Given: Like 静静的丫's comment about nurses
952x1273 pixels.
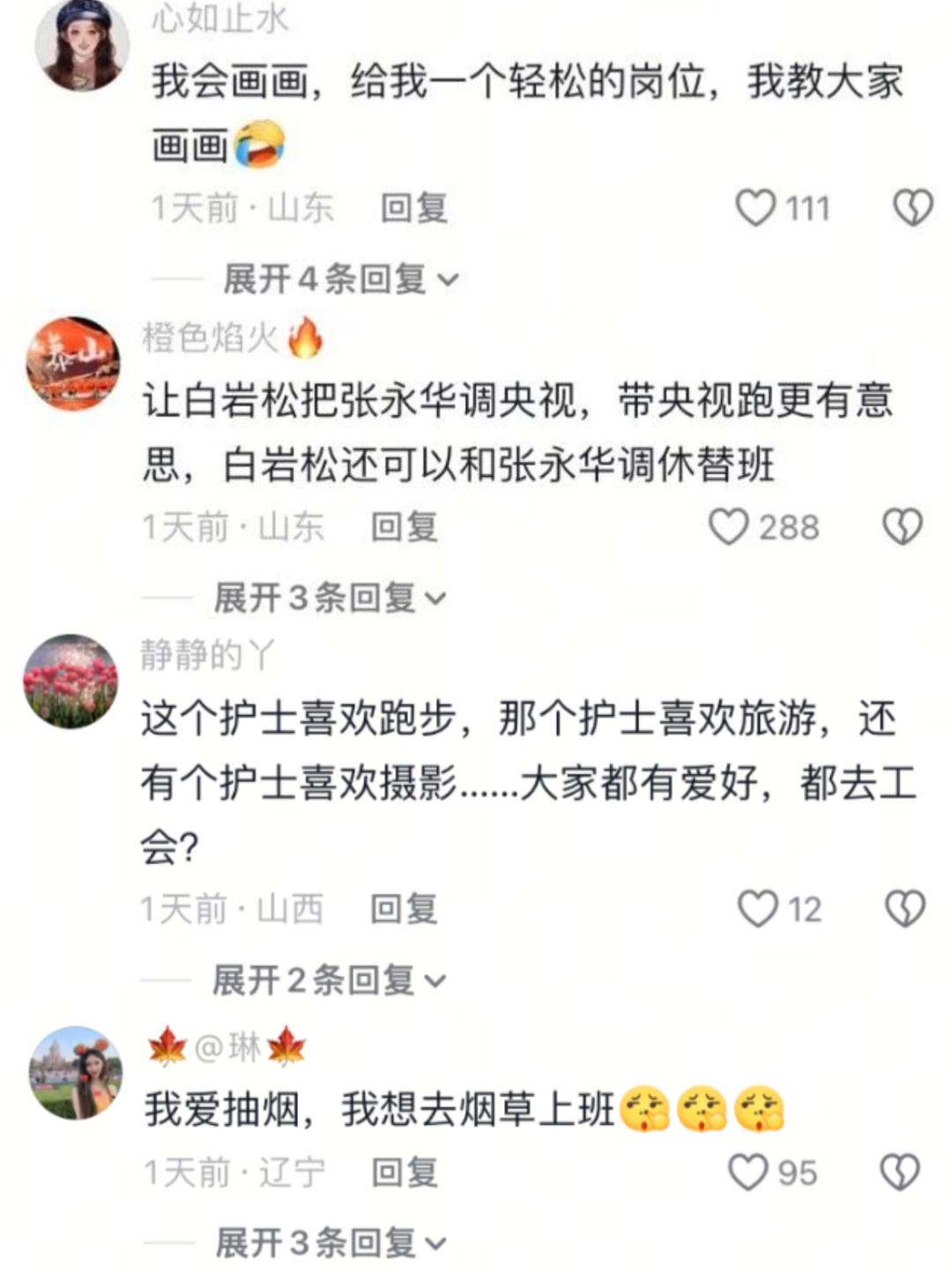Looking at the screenshot, I should pyautogui.click(x=757, y=909).
